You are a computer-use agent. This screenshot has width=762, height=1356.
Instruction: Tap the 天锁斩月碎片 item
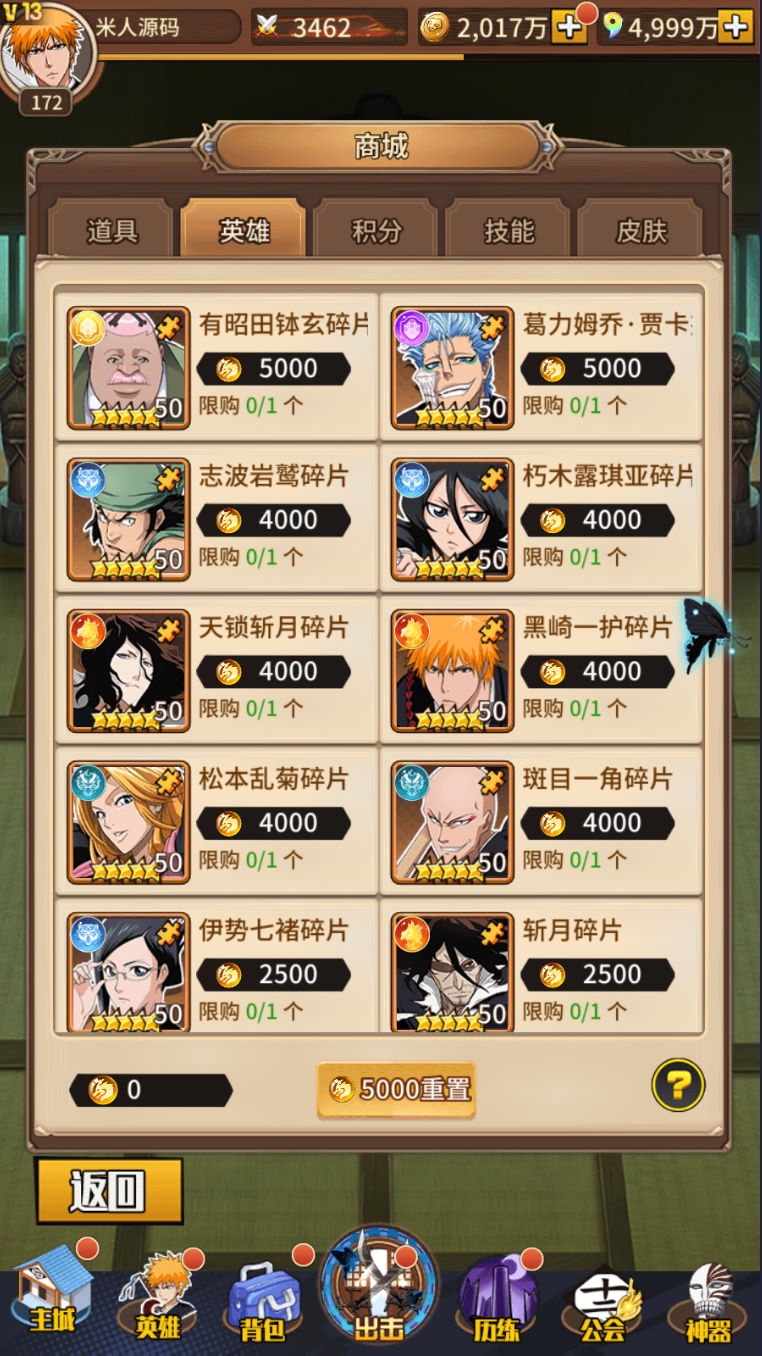click(217, 670)
